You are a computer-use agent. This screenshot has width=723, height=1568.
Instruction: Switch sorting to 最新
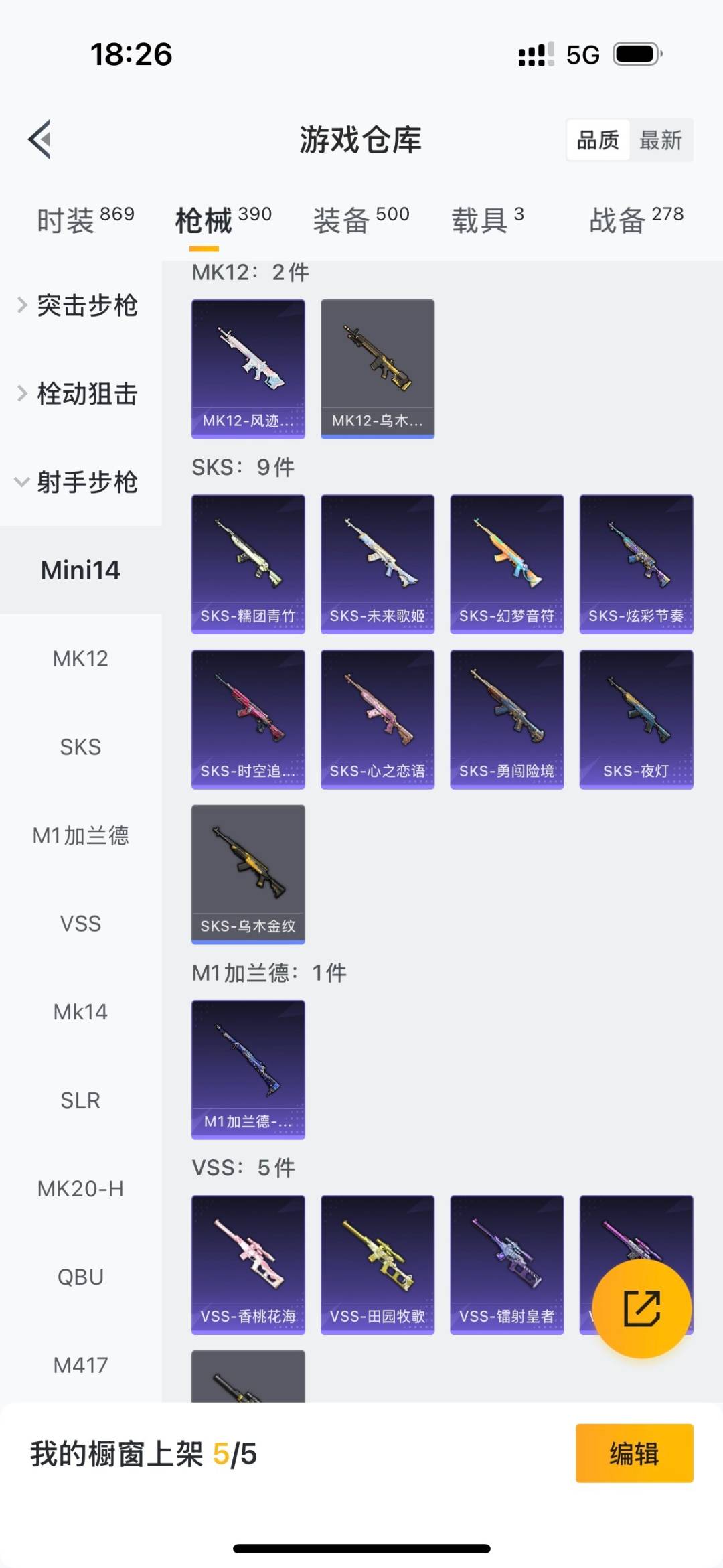(x=661, y=139)
